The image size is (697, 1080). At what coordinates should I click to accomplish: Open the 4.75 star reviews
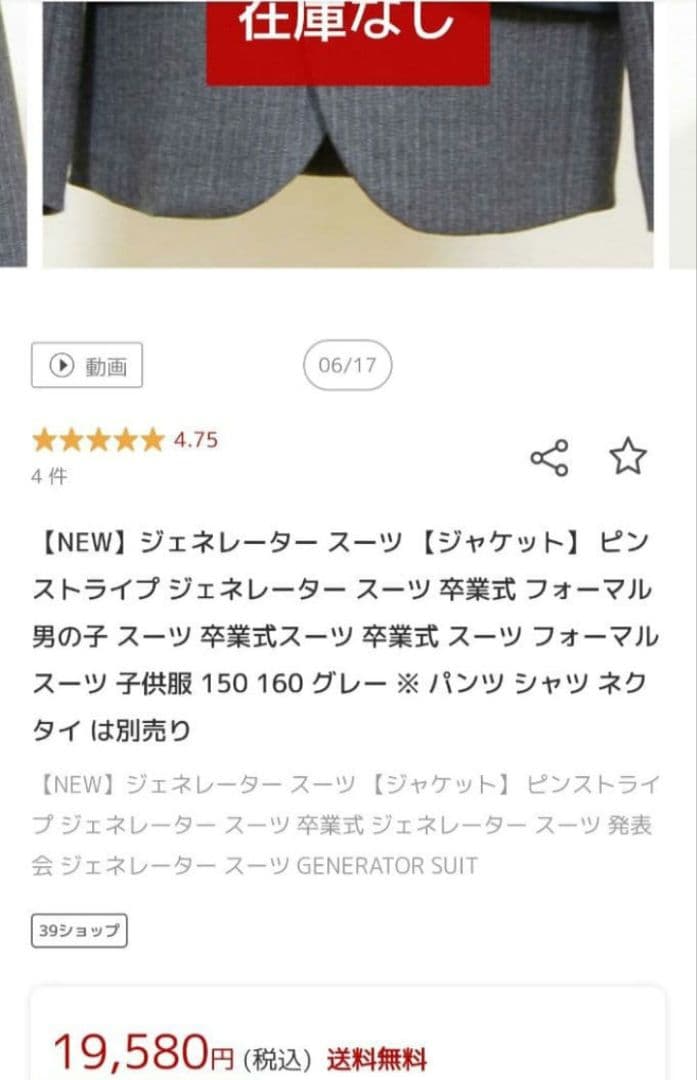[x=124, y=440]
